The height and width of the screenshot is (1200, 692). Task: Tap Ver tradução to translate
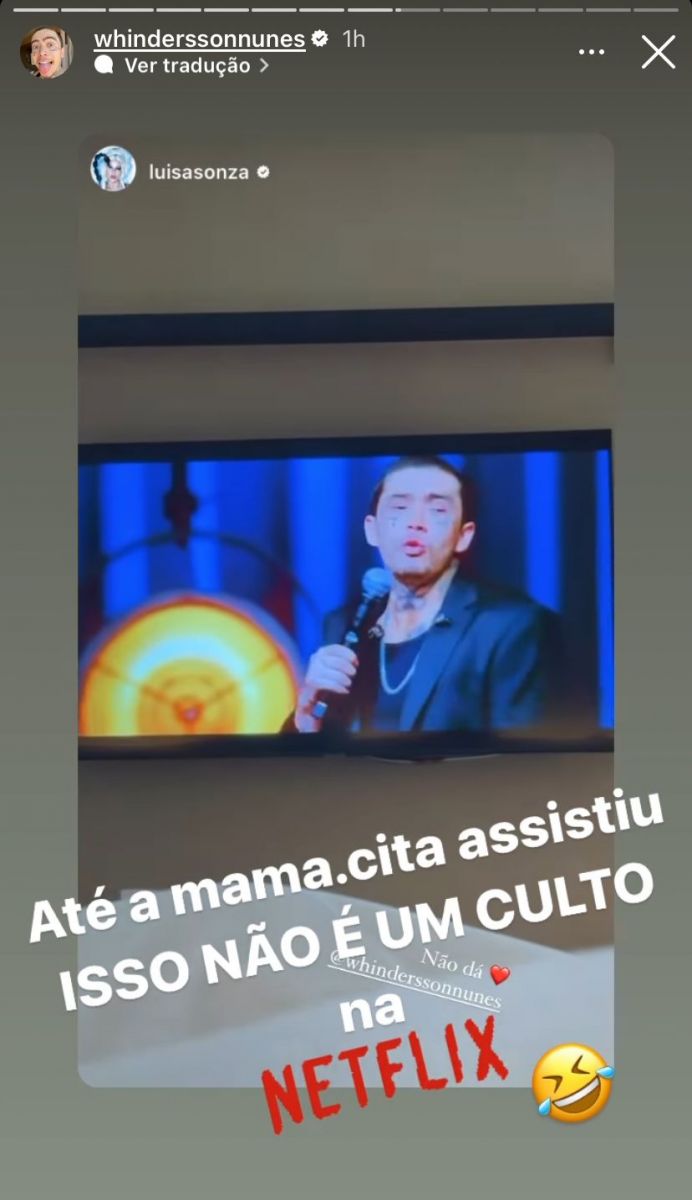[186, 66]
